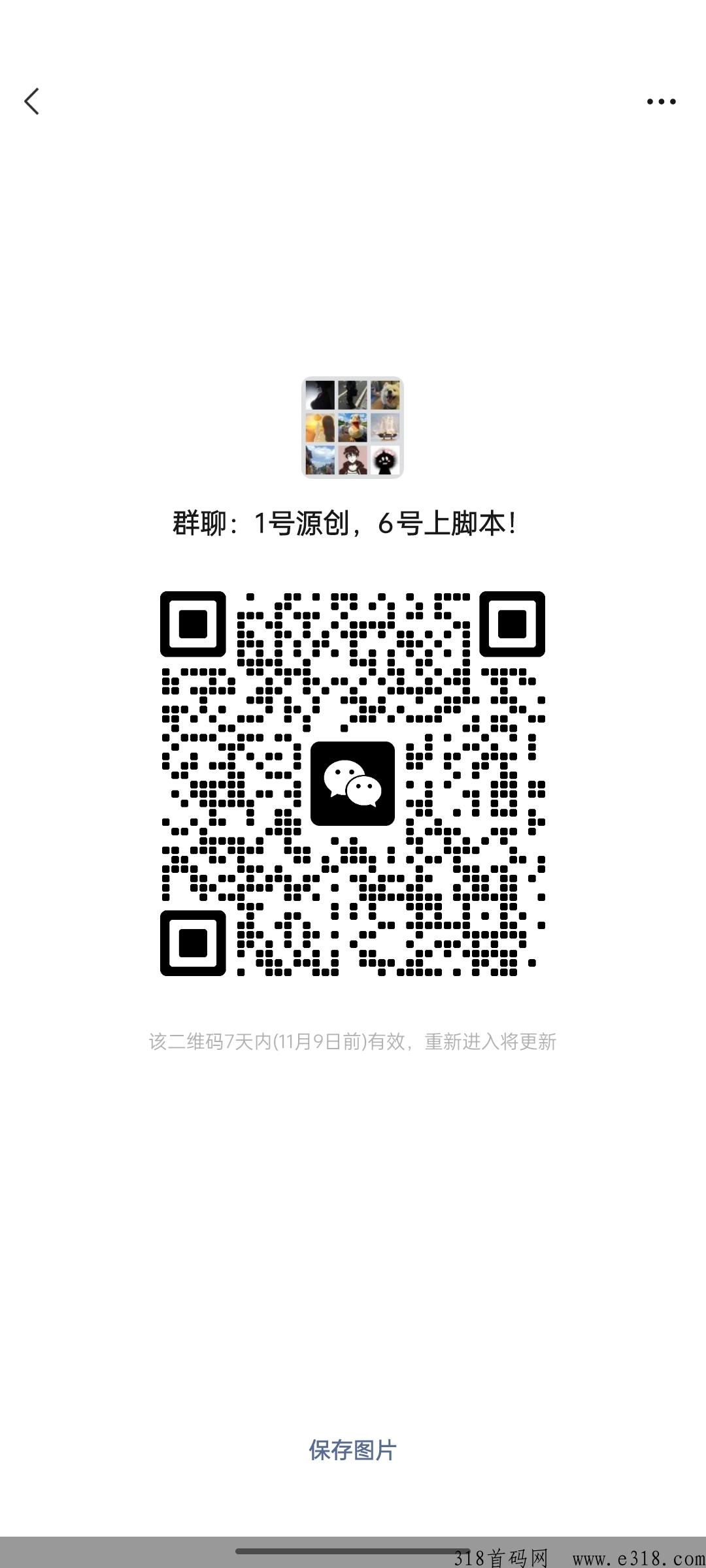Tap 保存图片 to save the image

click(352, 1450)
